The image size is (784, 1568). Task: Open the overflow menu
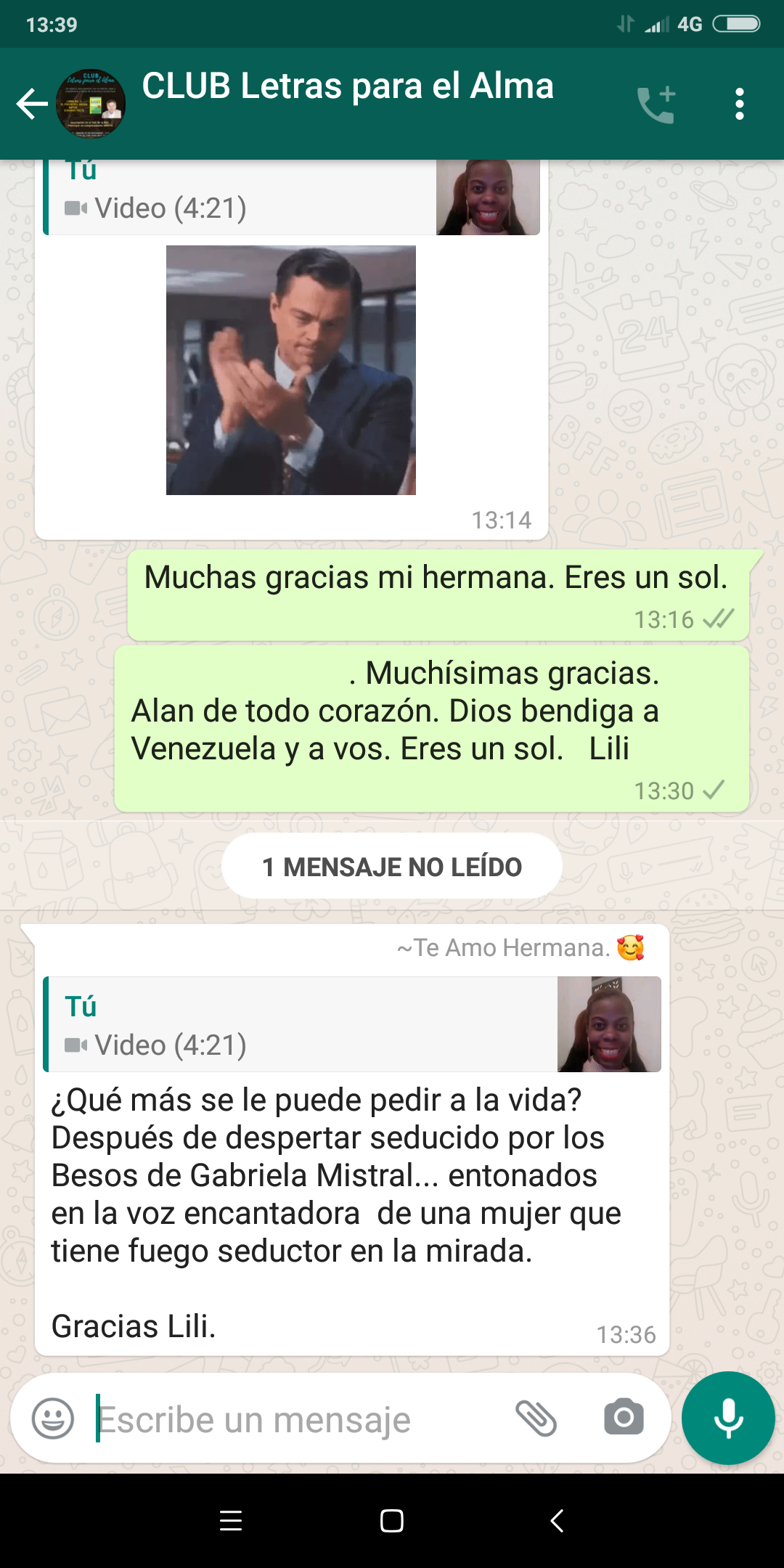click(x=739, y=105)
